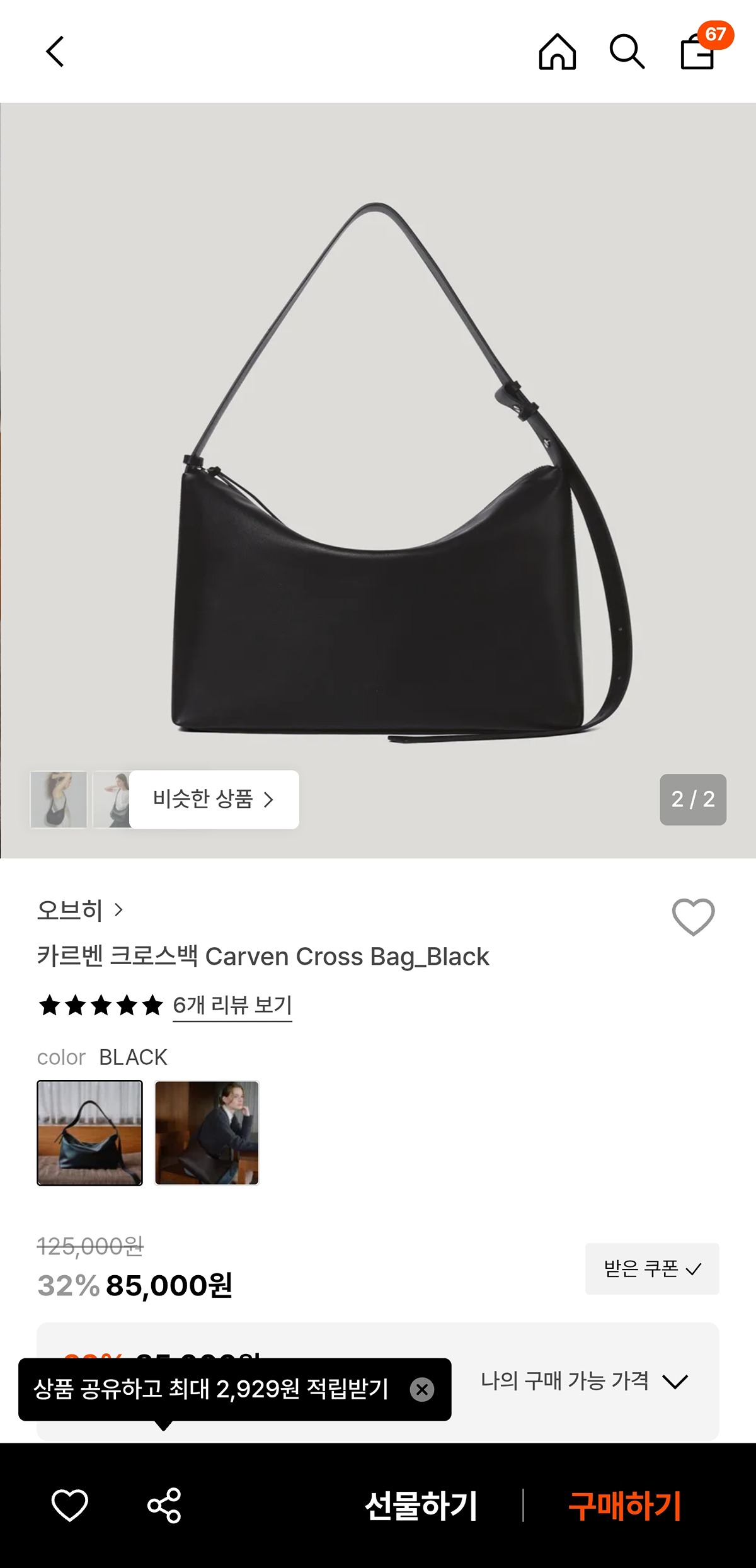Dismiss the share reward tooltip
The height and width of the screenshot is (1568, 756).
pos(421,1390)
